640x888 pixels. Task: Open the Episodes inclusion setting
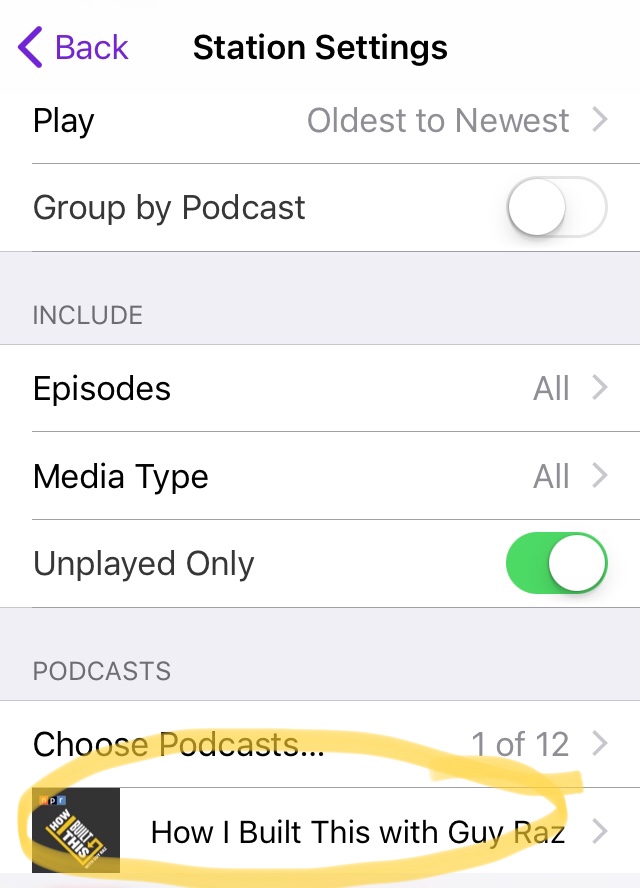(x=320, y=388)
